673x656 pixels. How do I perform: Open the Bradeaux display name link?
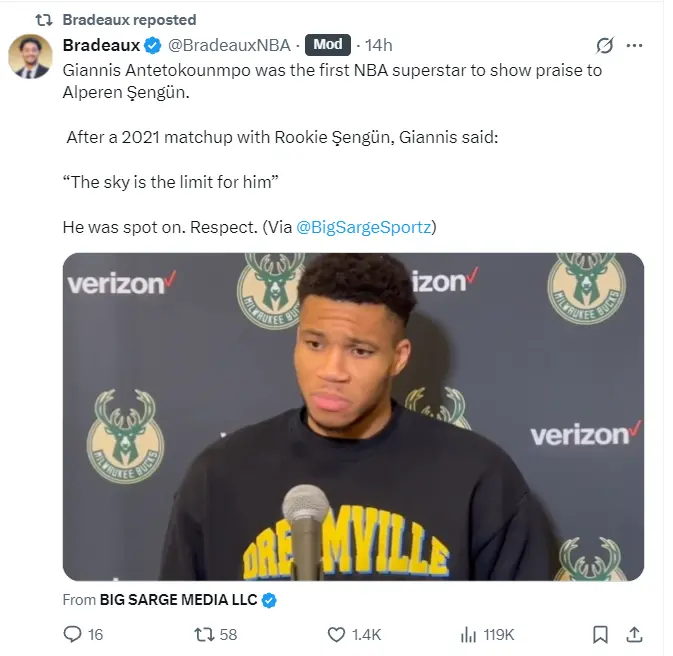point(100,45)
